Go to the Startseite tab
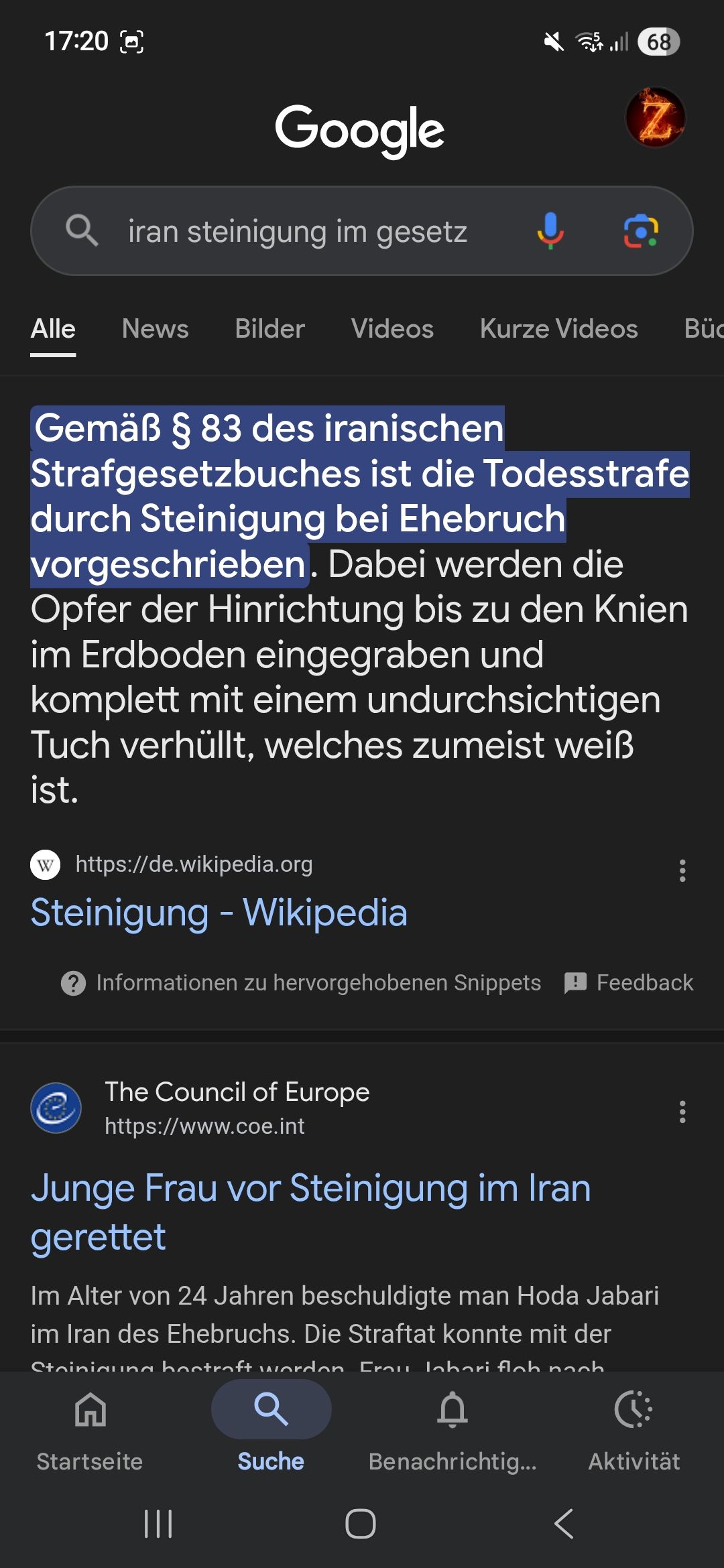The image size is (724, 1568). pos(90,1429)
